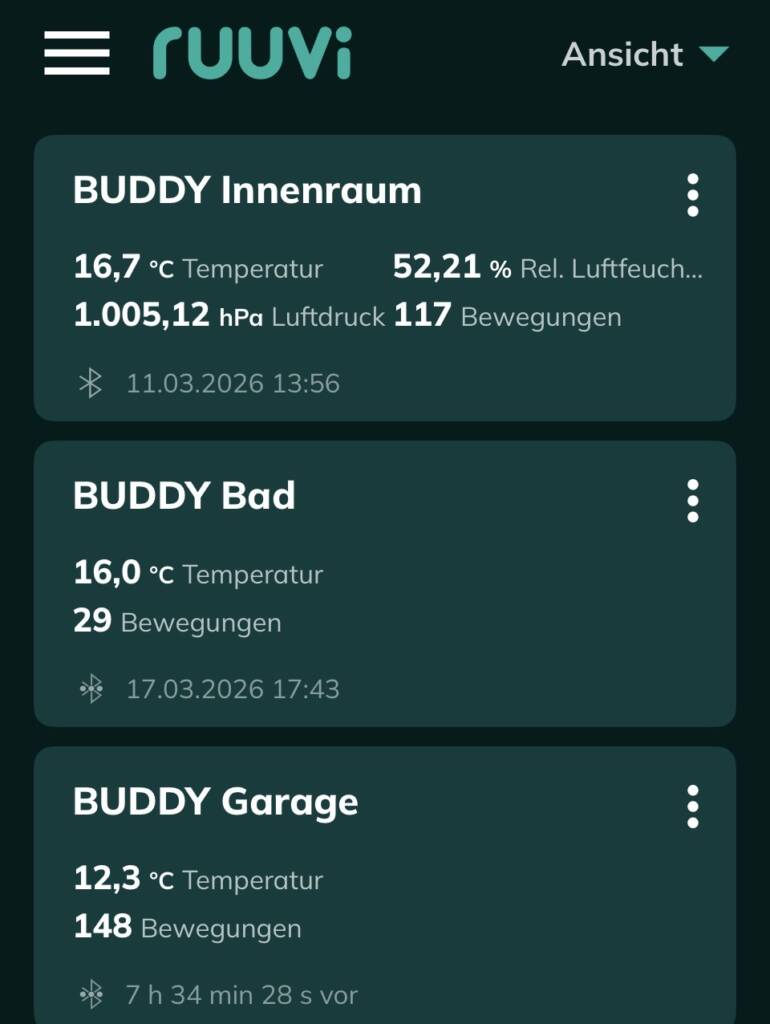
Task: Tap the three-dot menu on BUDDY Garage
Action: click(693, 807)
